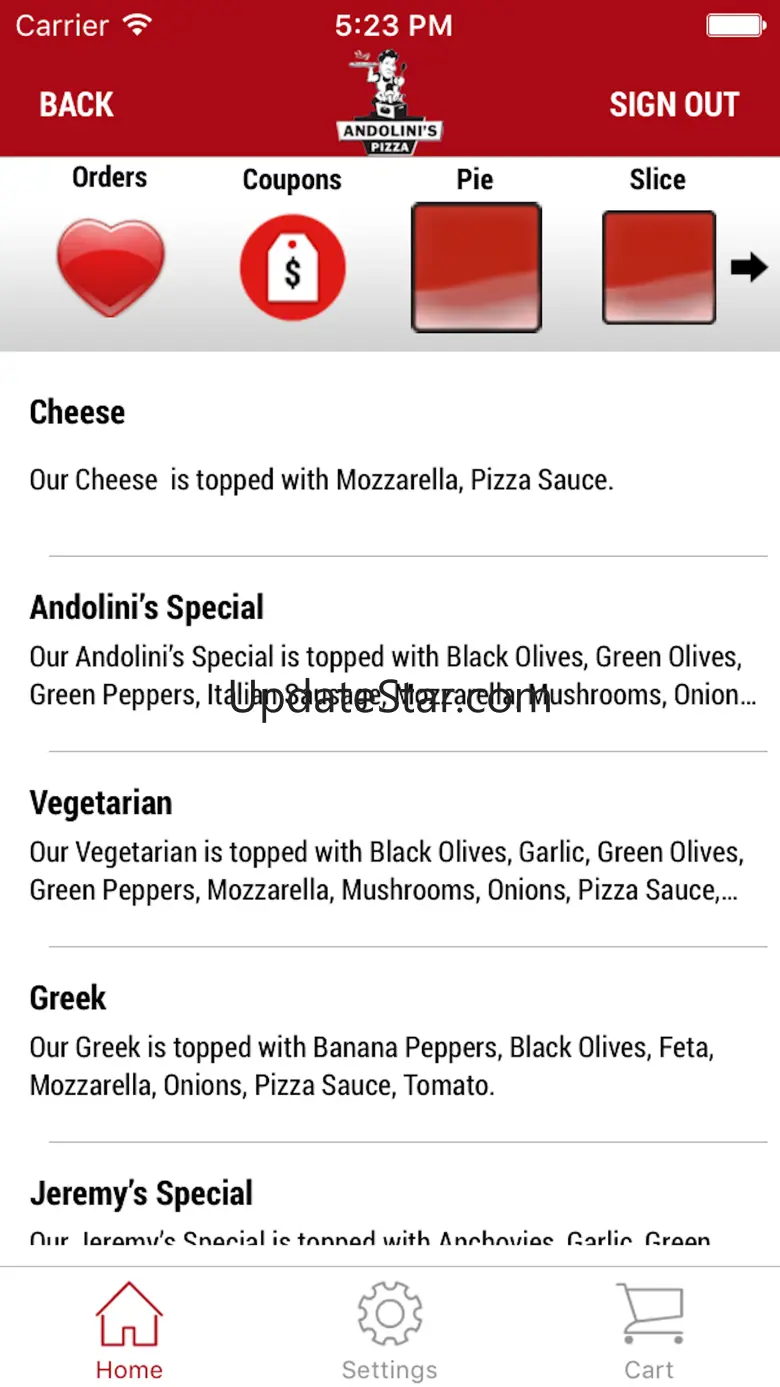Tap SIGN OUT to log out

point(673,105)
